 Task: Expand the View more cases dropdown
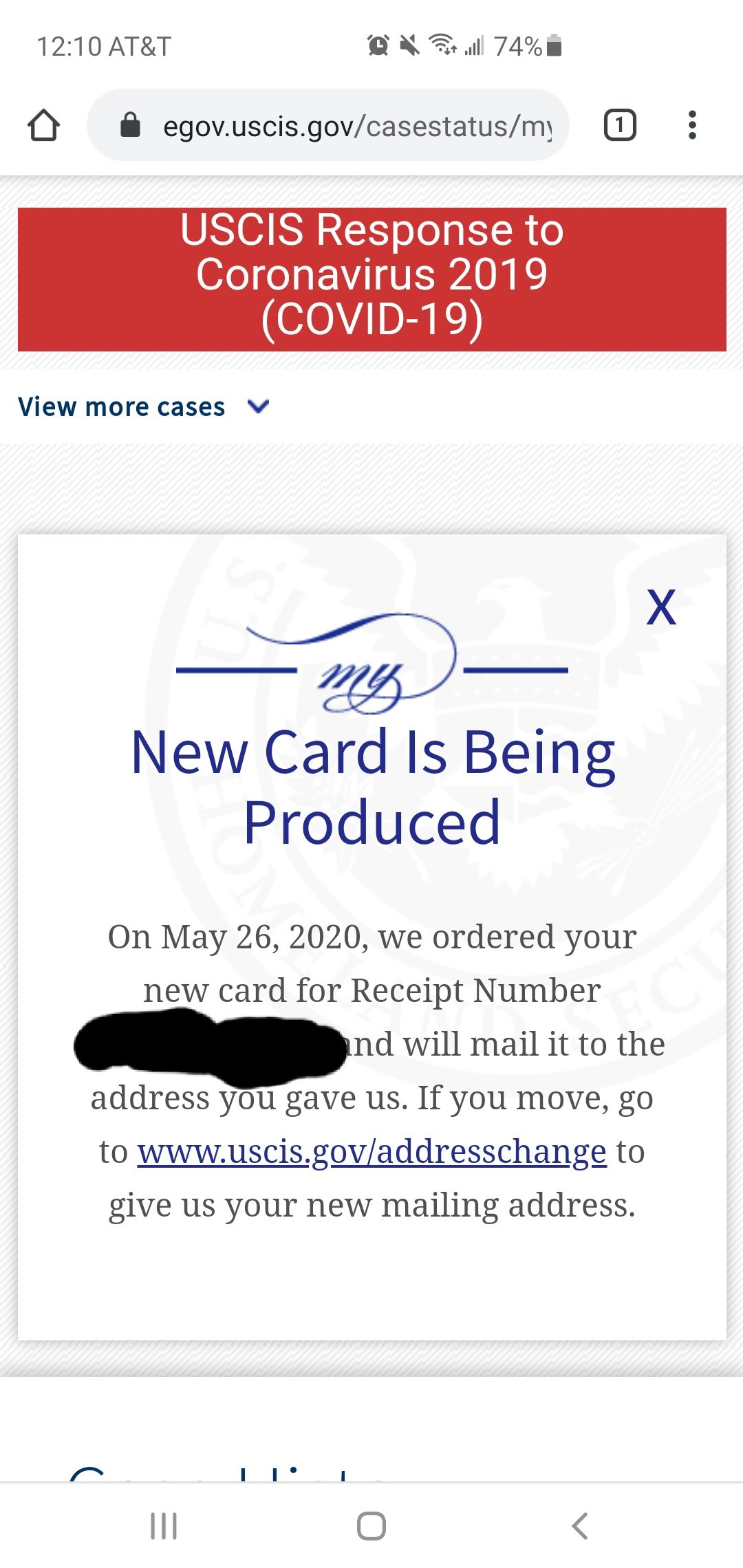[x=144, y=407]
